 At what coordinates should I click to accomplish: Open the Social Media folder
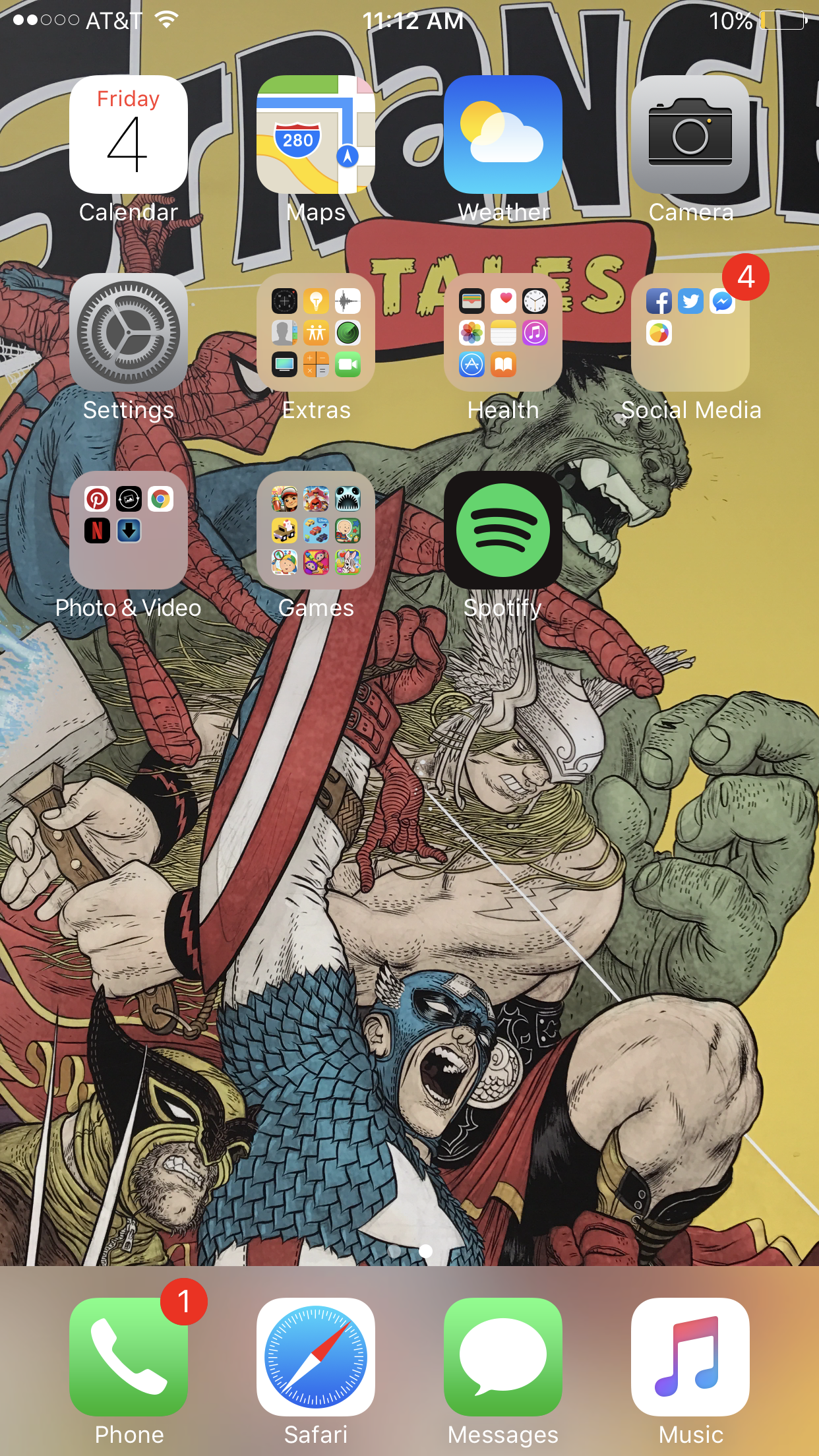690,332
